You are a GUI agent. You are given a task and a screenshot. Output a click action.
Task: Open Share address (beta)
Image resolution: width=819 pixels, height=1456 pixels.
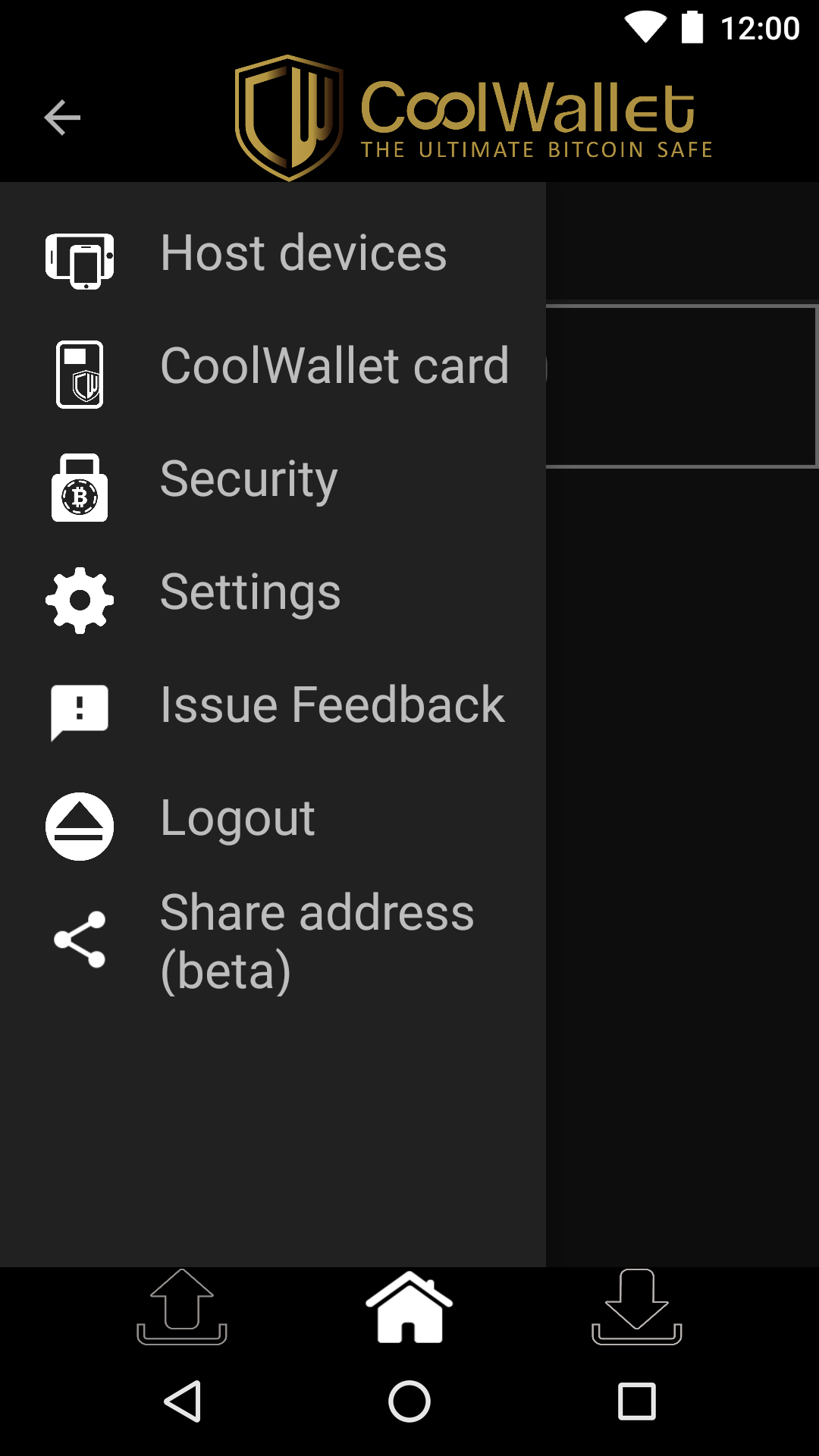click(273, 941)
